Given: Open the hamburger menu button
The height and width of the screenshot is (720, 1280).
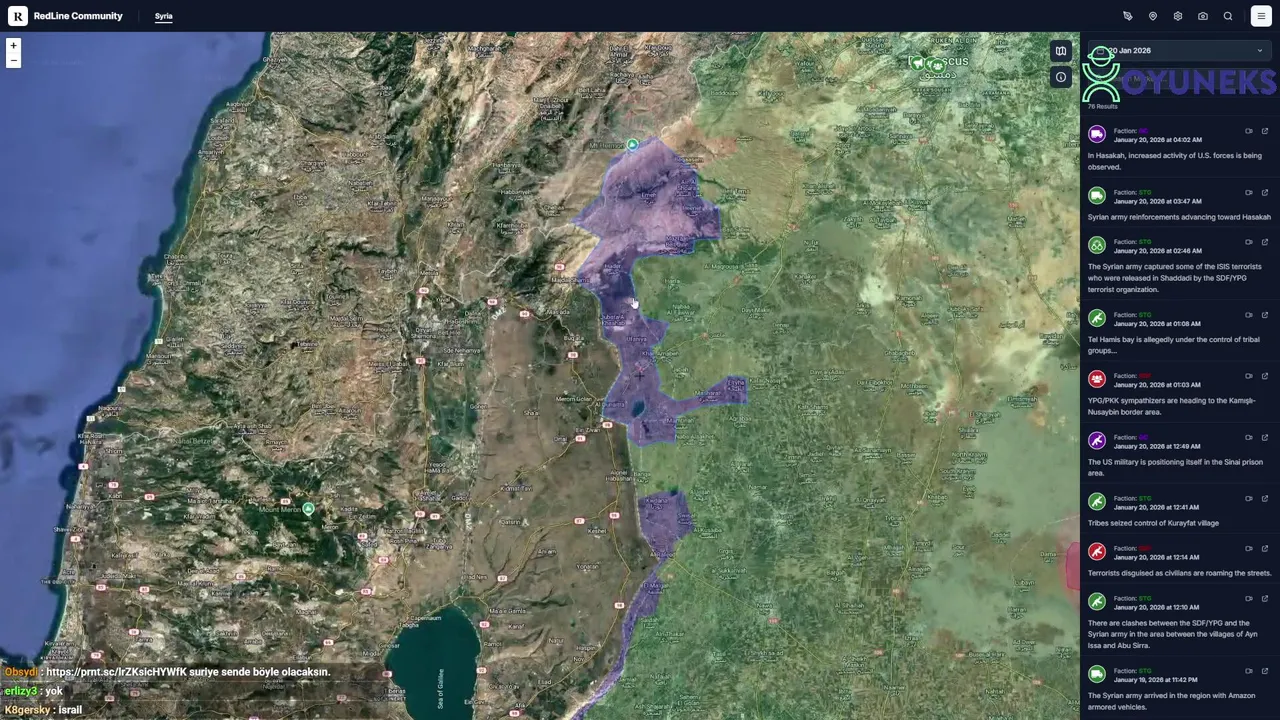Looking at the screenshot, I should click(x=1261, y=16).
